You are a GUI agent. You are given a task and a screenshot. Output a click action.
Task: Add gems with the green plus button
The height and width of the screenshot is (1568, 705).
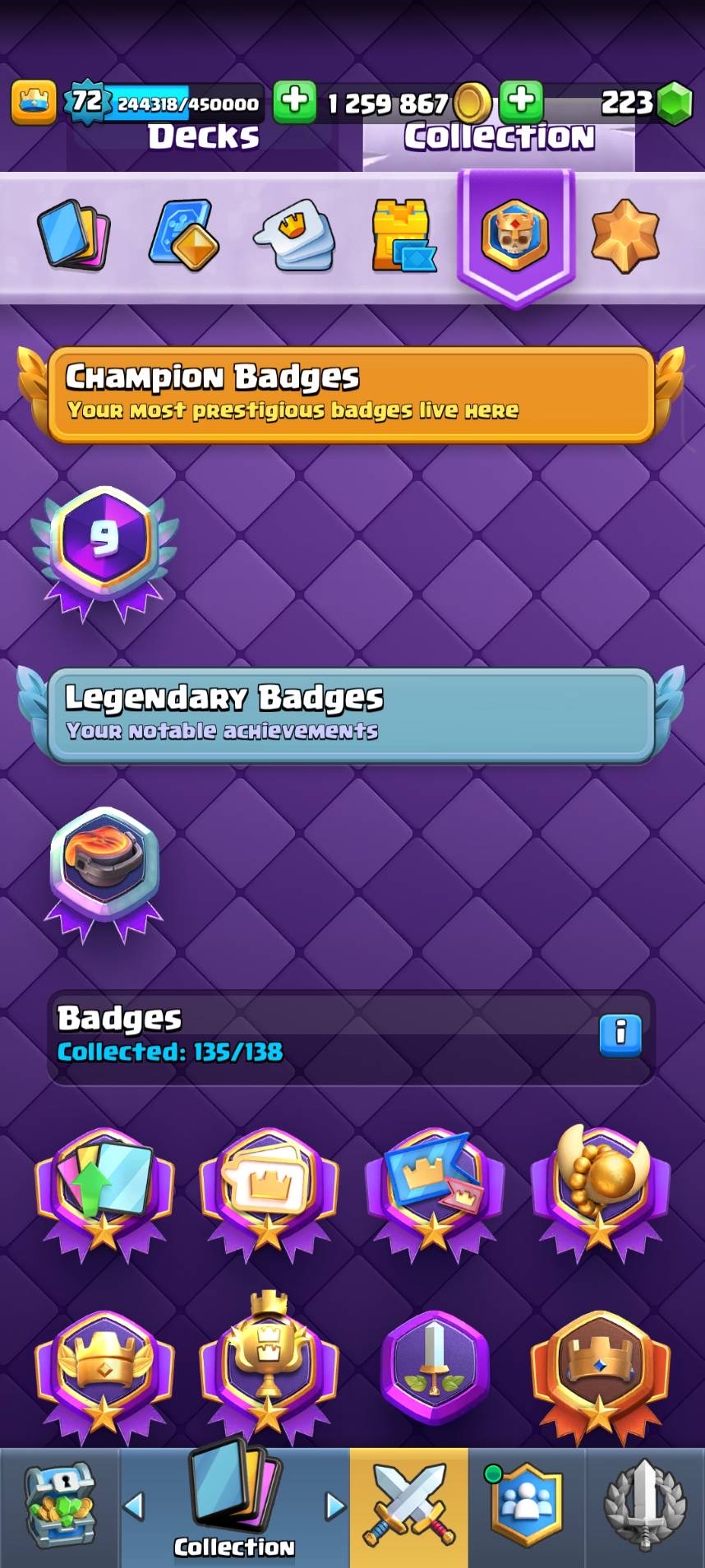point(521,102)
